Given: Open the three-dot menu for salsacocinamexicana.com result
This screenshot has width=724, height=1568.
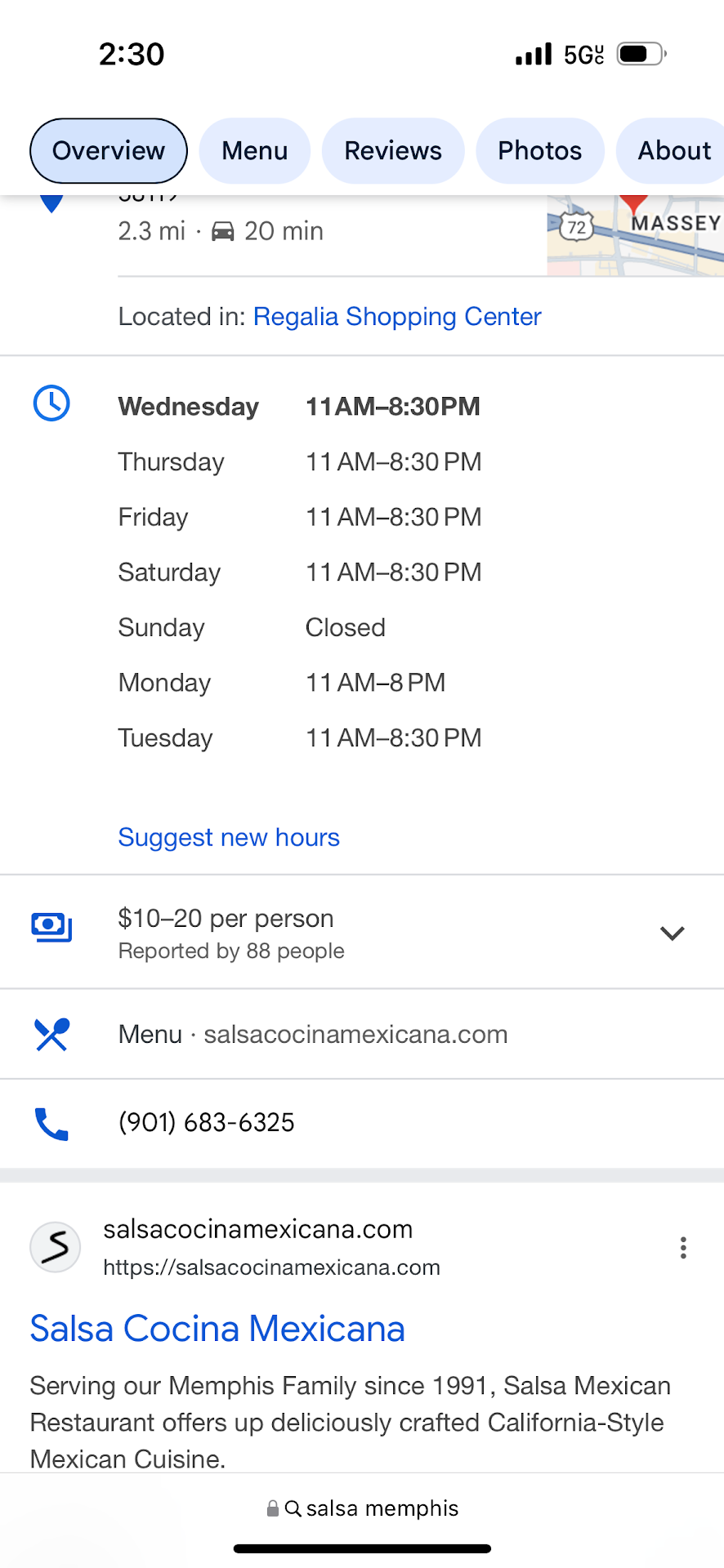Looking at the screenshot, I should point(683,1248).
